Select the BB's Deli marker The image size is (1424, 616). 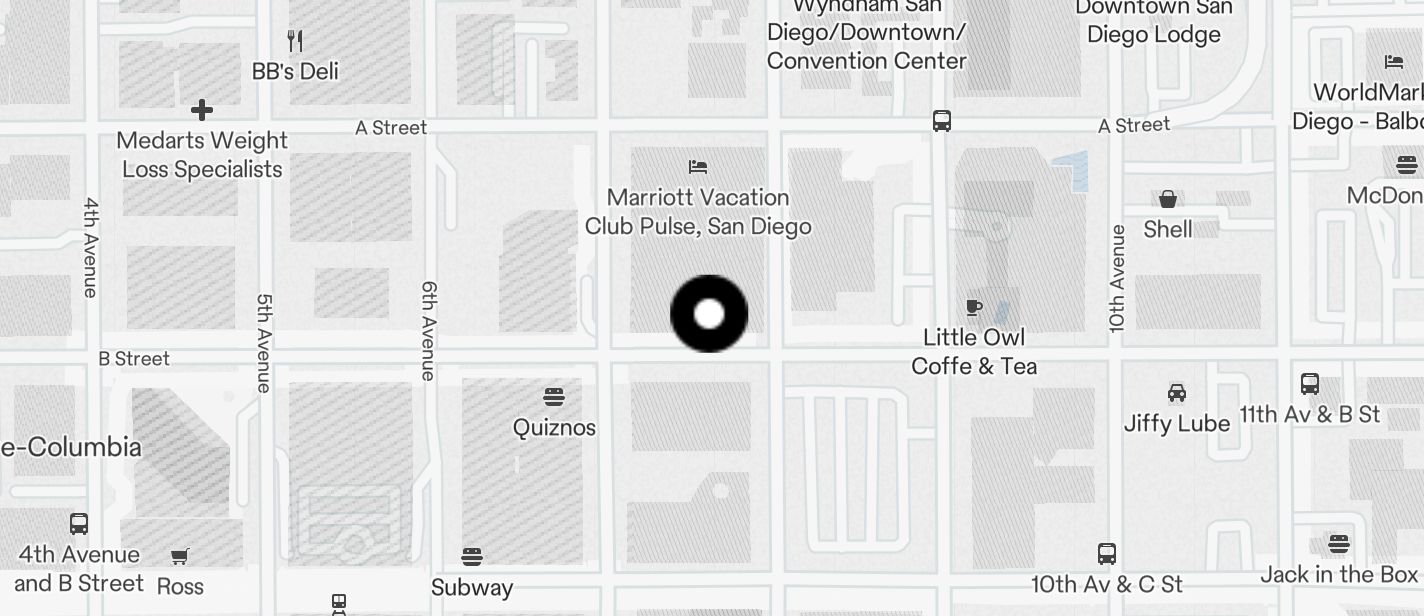[295, 41]
